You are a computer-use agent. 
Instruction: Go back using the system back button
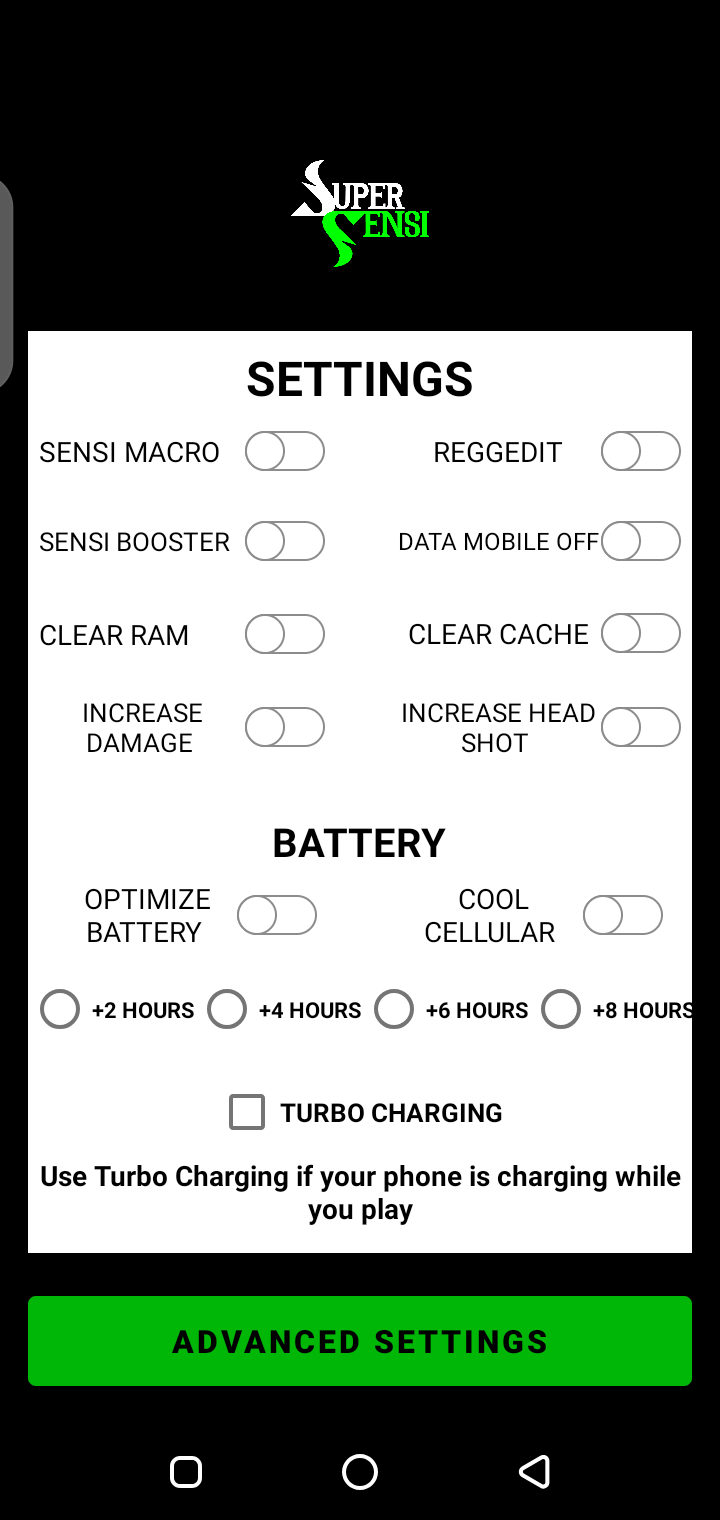534,1471
